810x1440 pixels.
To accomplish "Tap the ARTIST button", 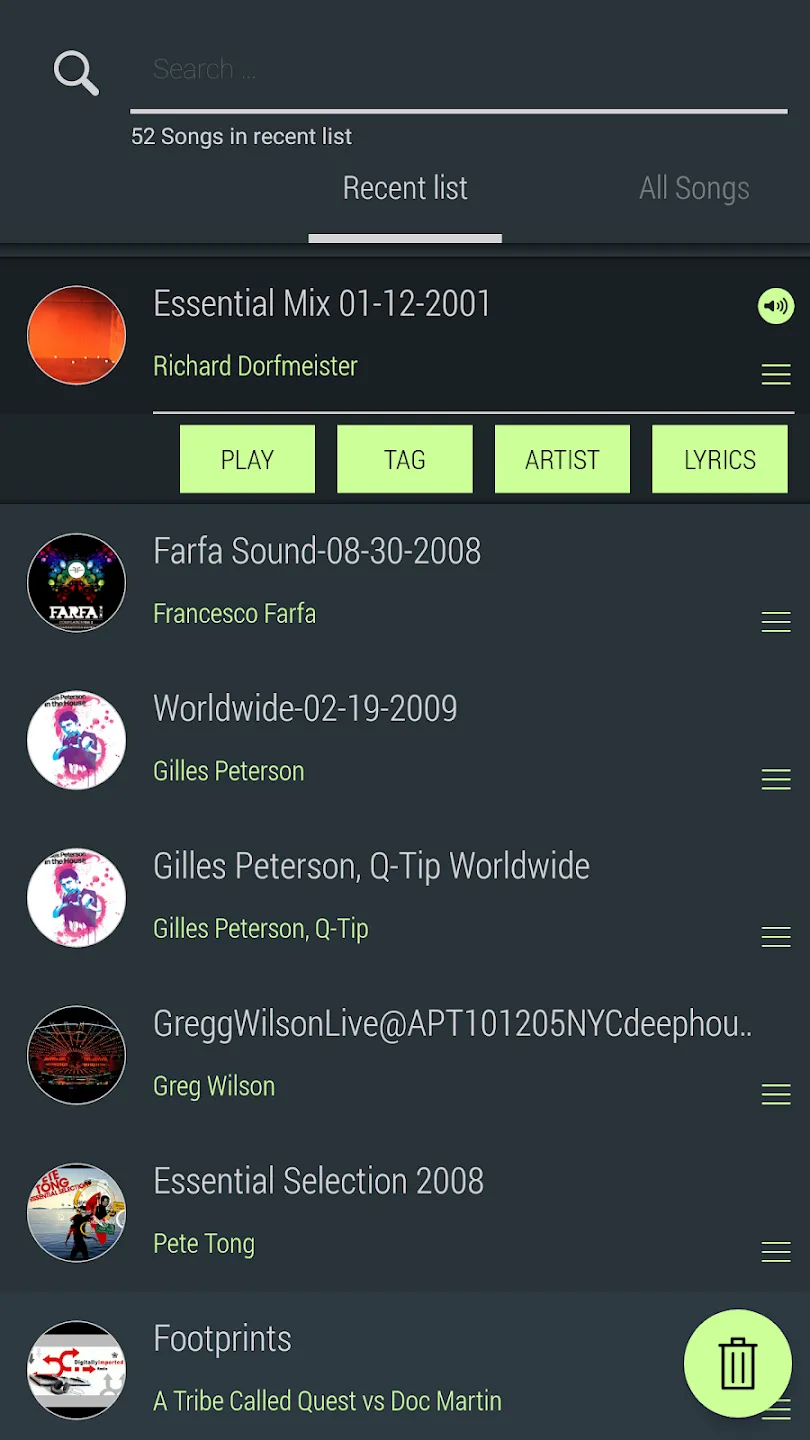I will [x=562, y=459].
